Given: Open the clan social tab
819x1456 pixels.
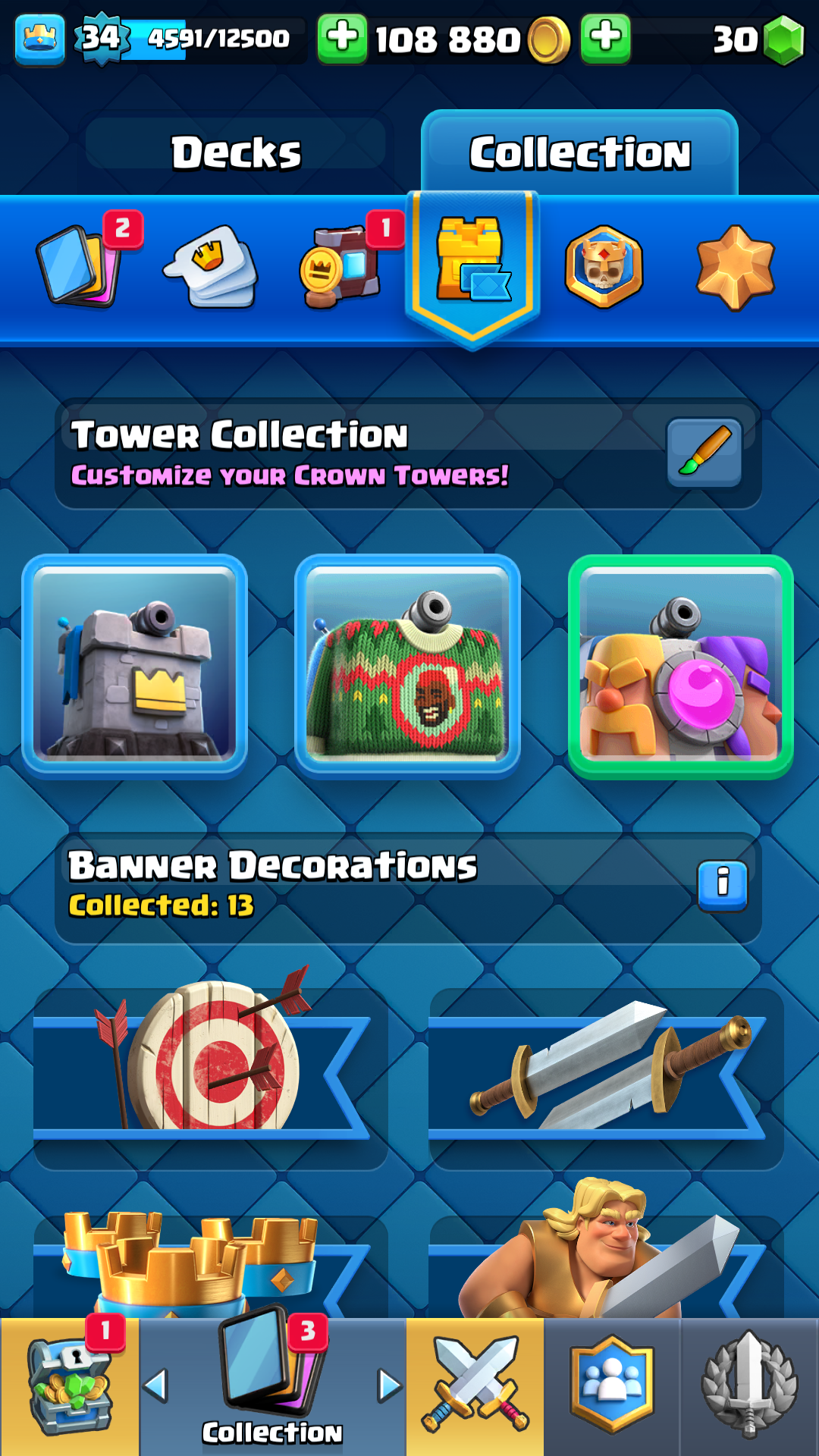Looking at the screenshot, I should [612, 1386].
